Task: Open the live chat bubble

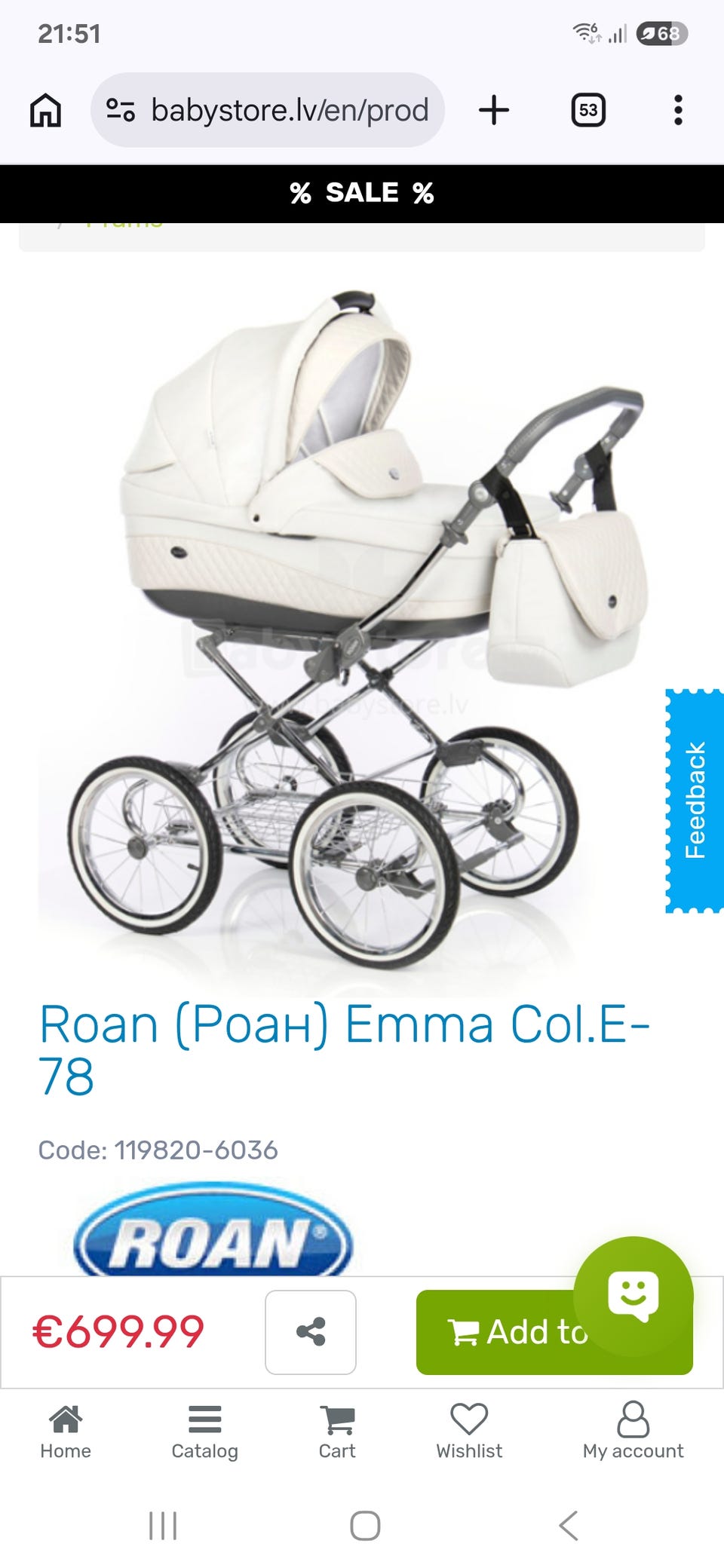Action: pyautogui.click(x=633, y=1296)
